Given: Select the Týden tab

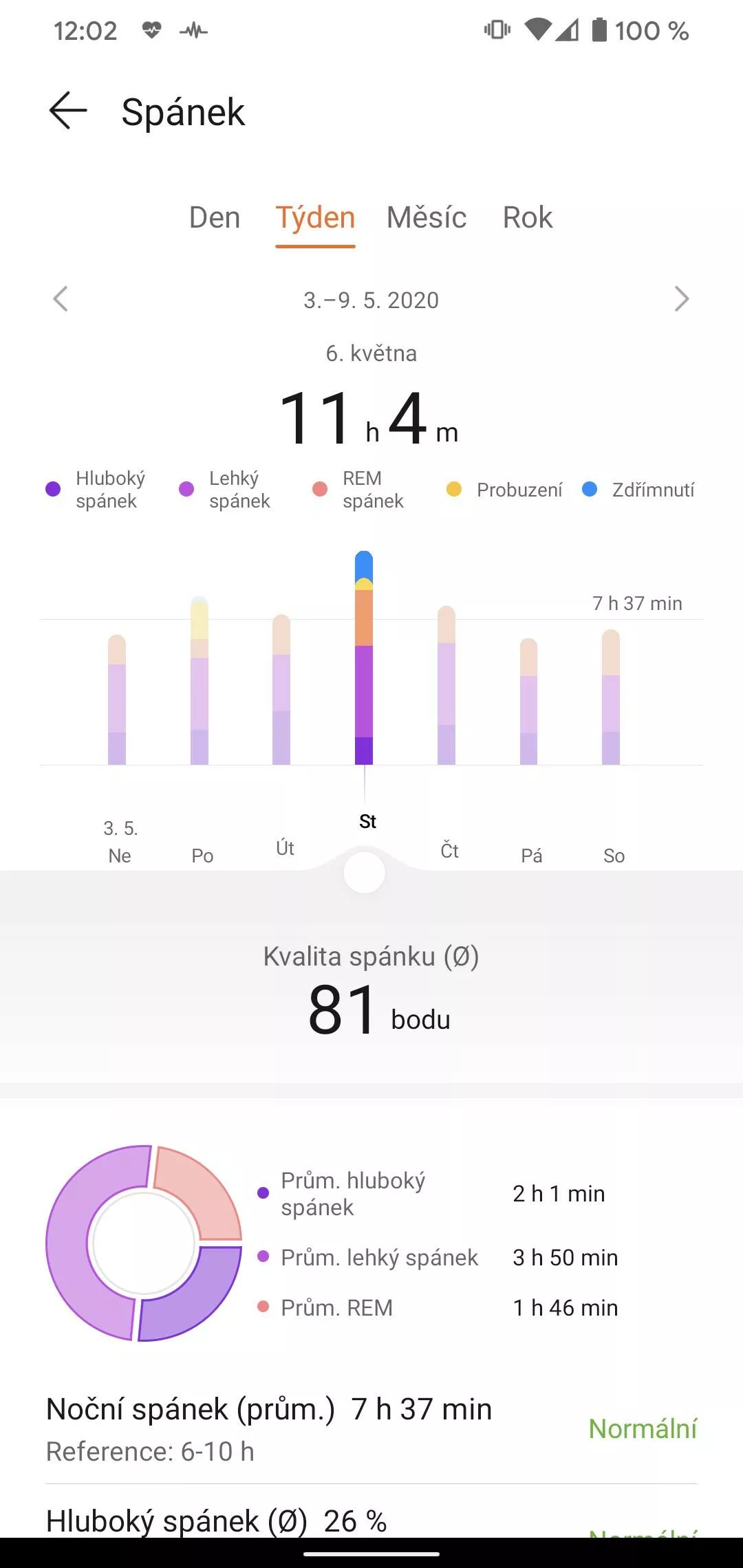Looking at the screenshot, I should tap(316, 218).
